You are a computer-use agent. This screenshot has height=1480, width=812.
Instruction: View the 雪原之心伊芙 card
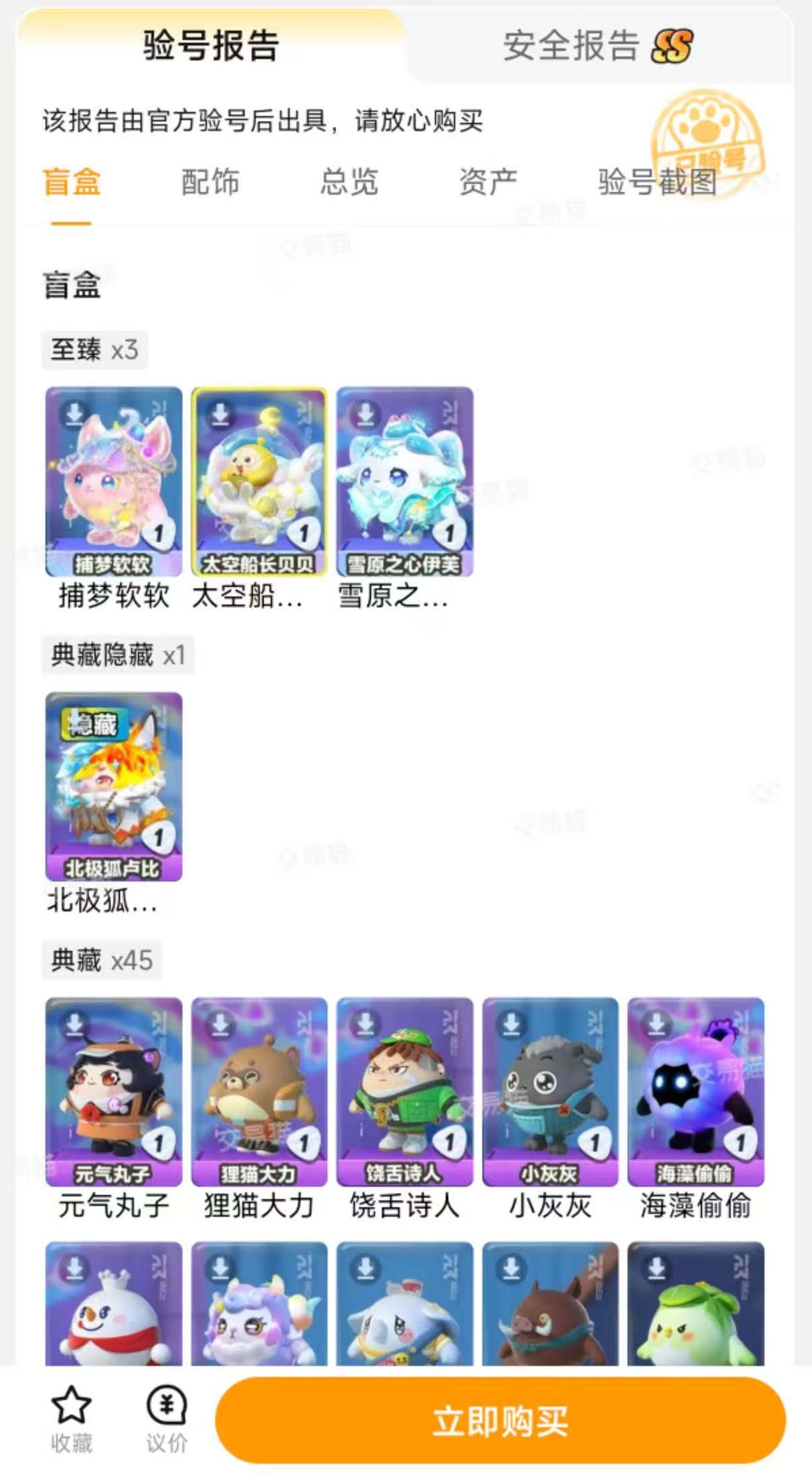tap(405, 482)
